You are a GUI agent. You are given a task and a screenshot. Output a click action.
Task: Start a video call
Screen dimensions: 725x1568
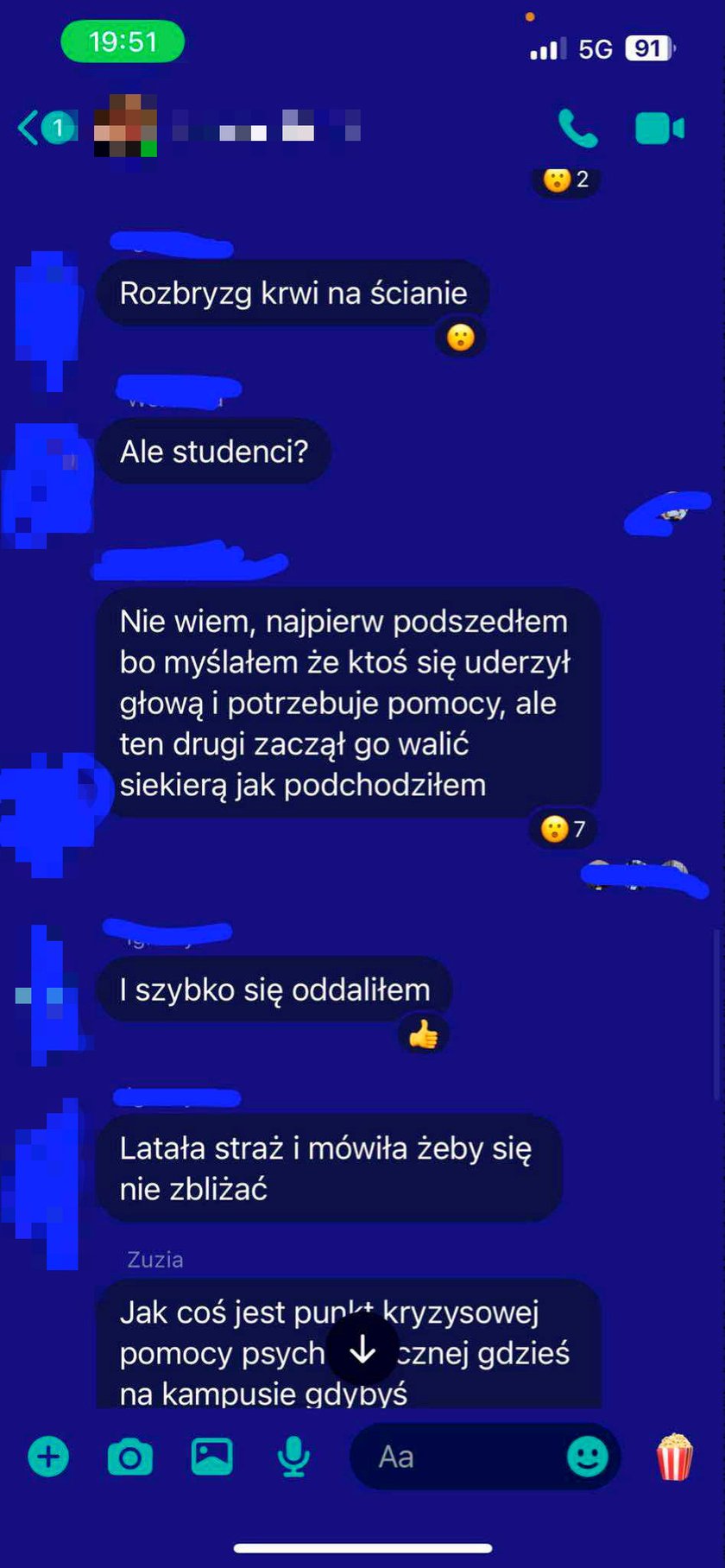(659, 129)
